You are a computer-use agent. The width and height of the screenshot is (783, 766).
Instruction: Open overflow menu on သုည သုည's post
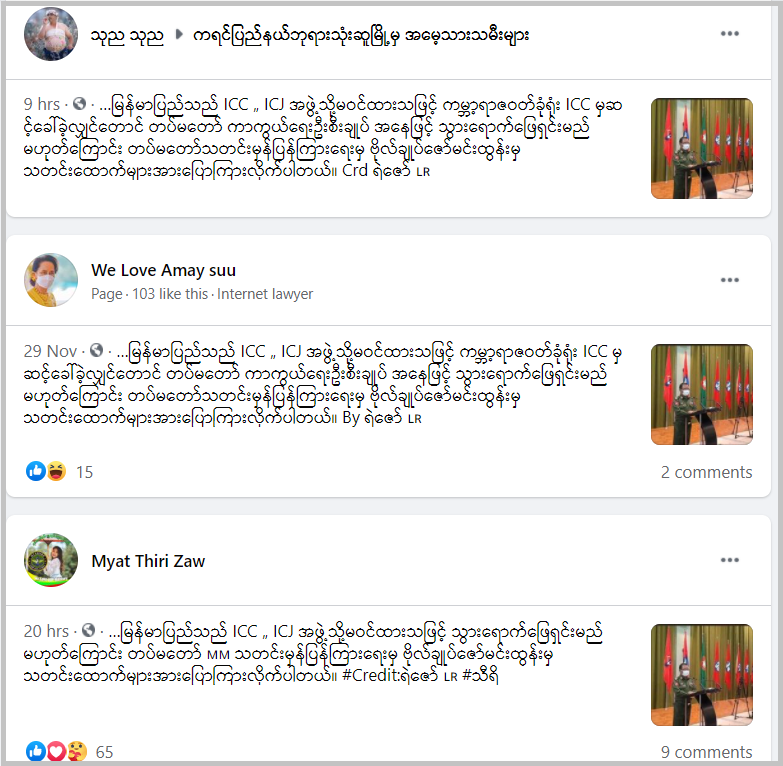tap(730, 33)
